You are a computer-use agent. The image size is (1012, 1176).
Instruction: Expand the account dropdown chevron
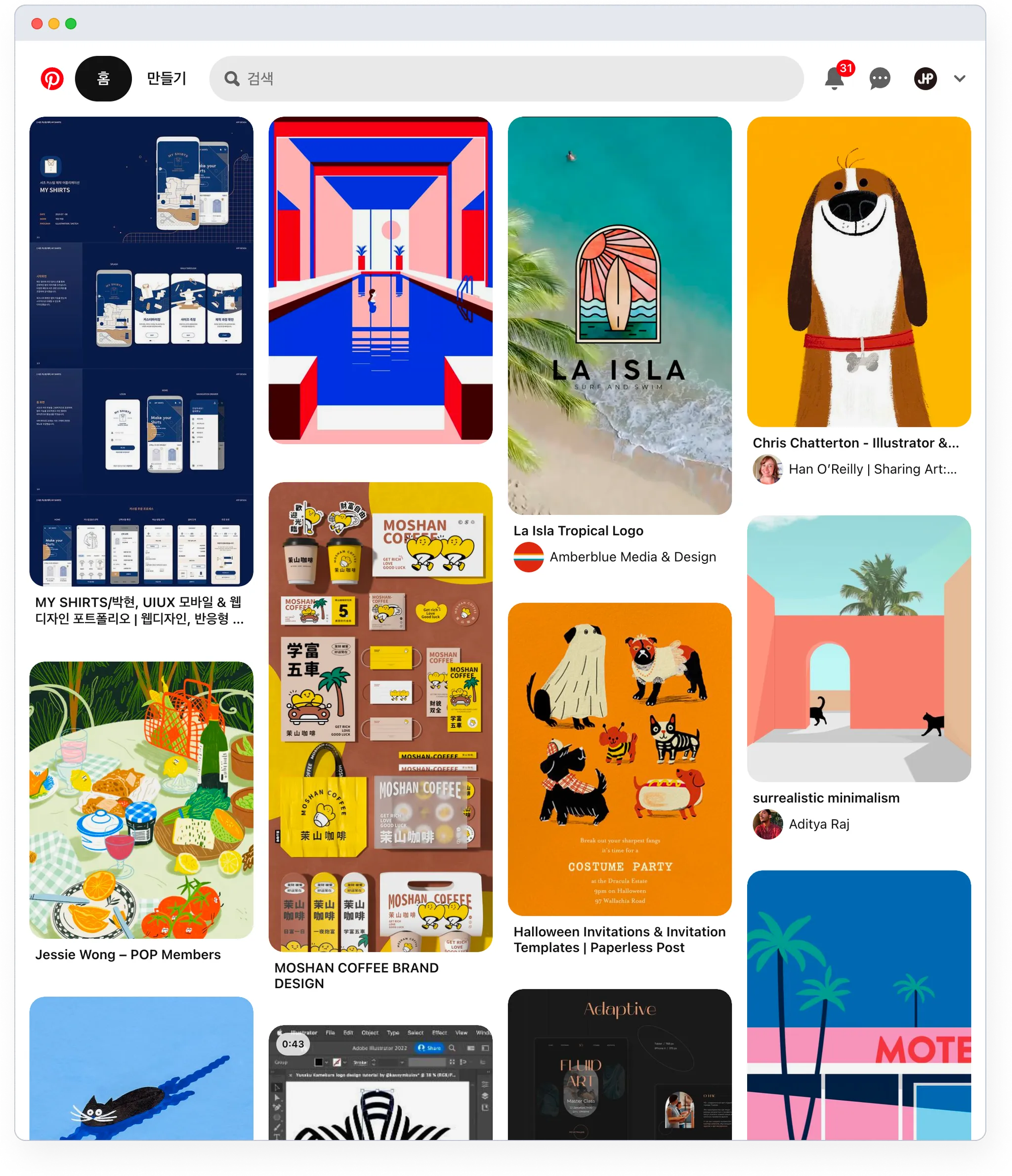pos(959,79)
